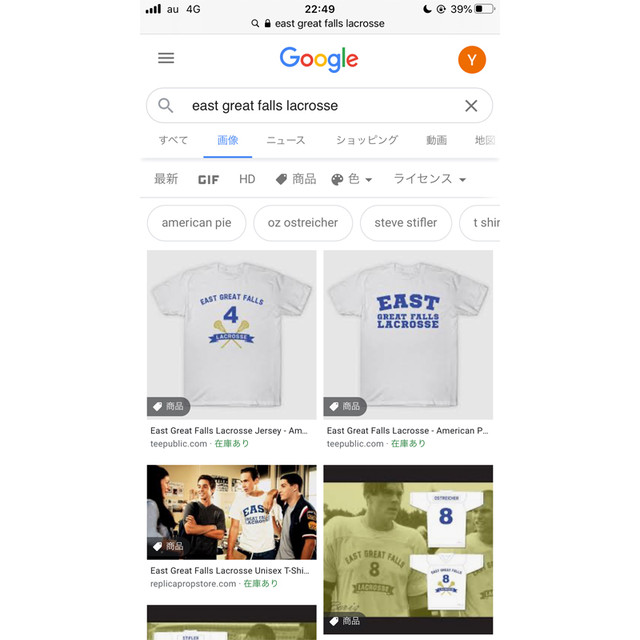The width and height of the screenshot is (640, 640).
Task: Tap the steve stifler suggestion chip
Action: 406,223
